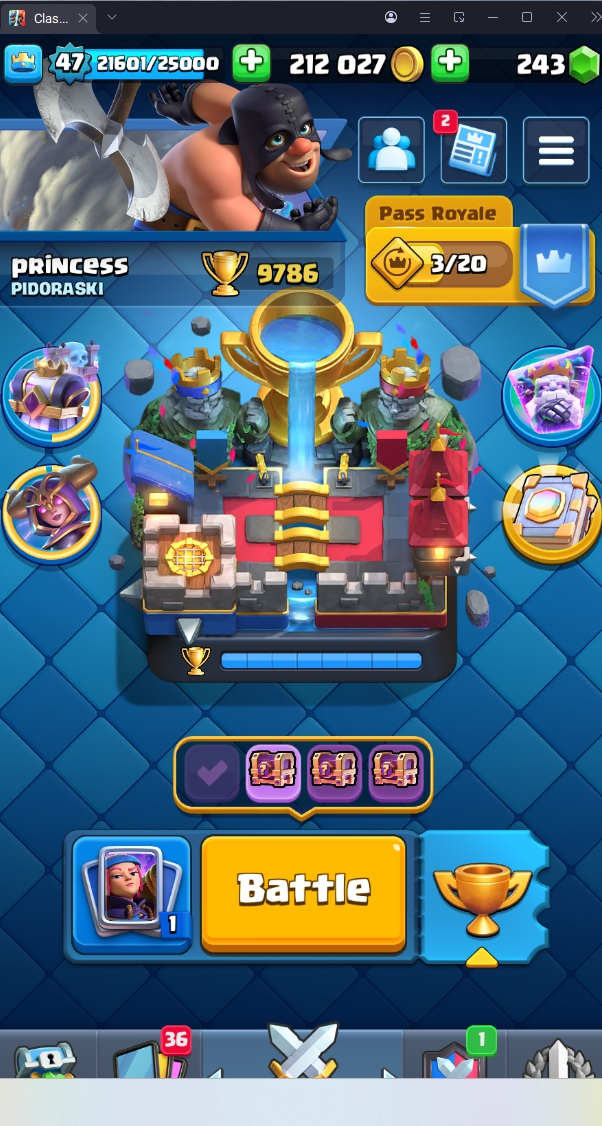
Task: Open the news feed icon
Action: coord(473,151)
